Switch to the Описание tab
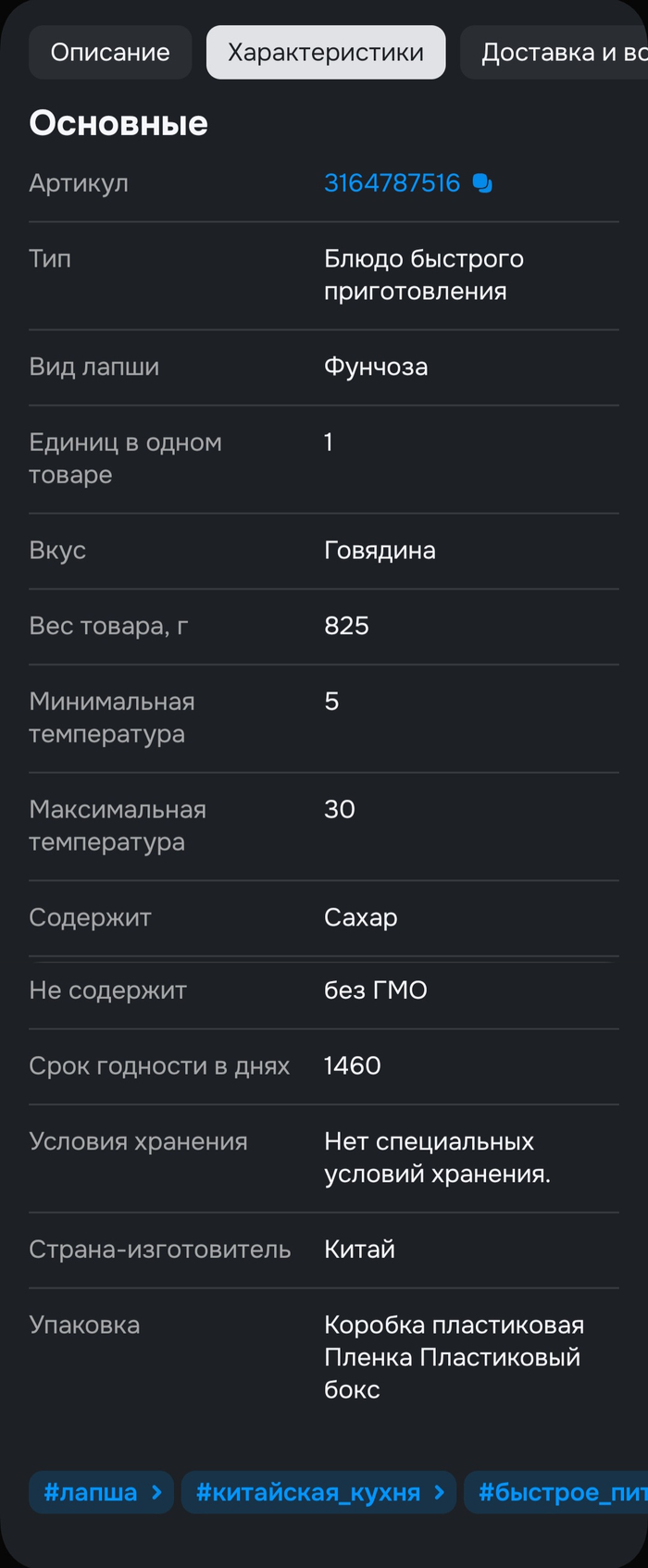Viewport: 648px width, 1568px height. coord(110,53)
